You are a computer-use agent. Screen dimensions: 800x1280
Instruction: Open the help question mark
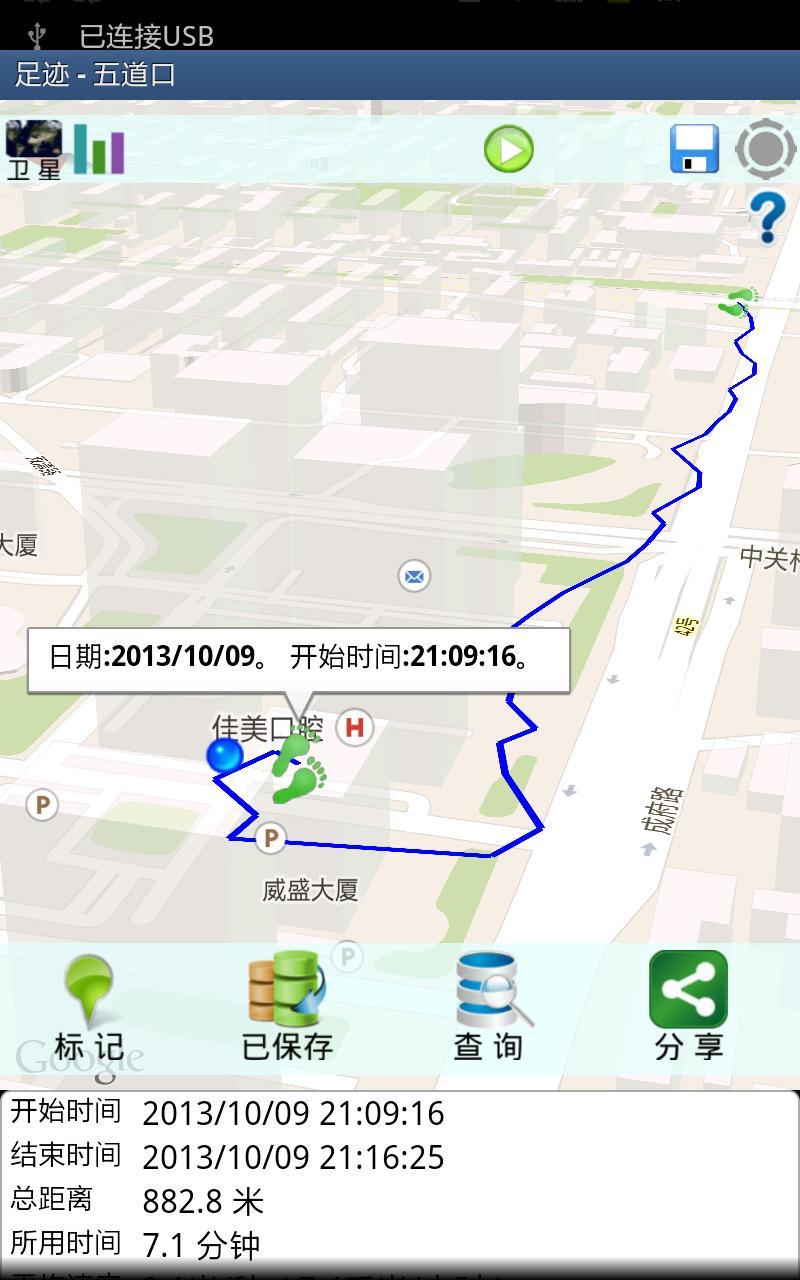click(x=767, y=218)
